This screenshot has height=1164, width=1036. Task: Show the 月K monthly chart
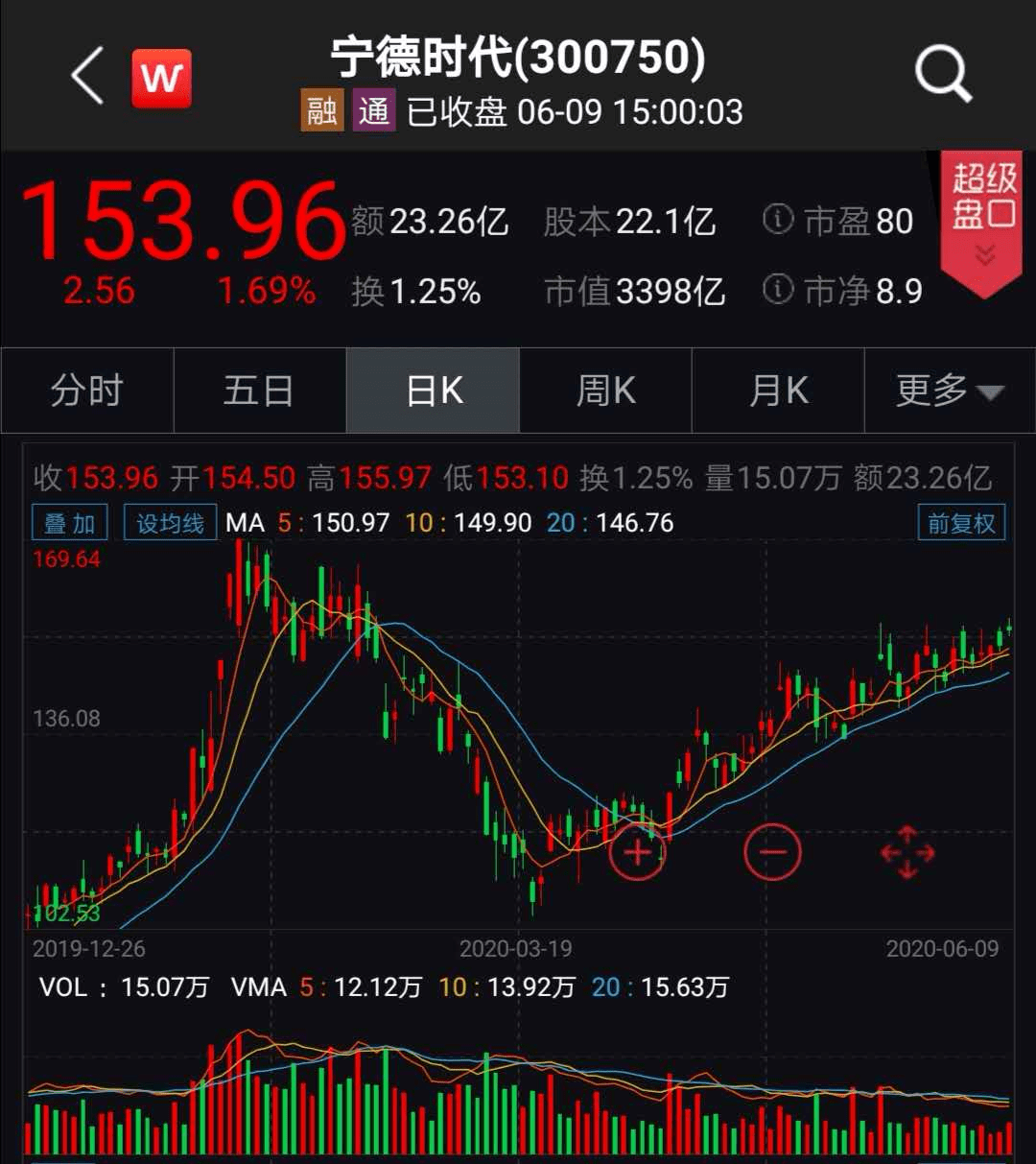click(778, 391)
